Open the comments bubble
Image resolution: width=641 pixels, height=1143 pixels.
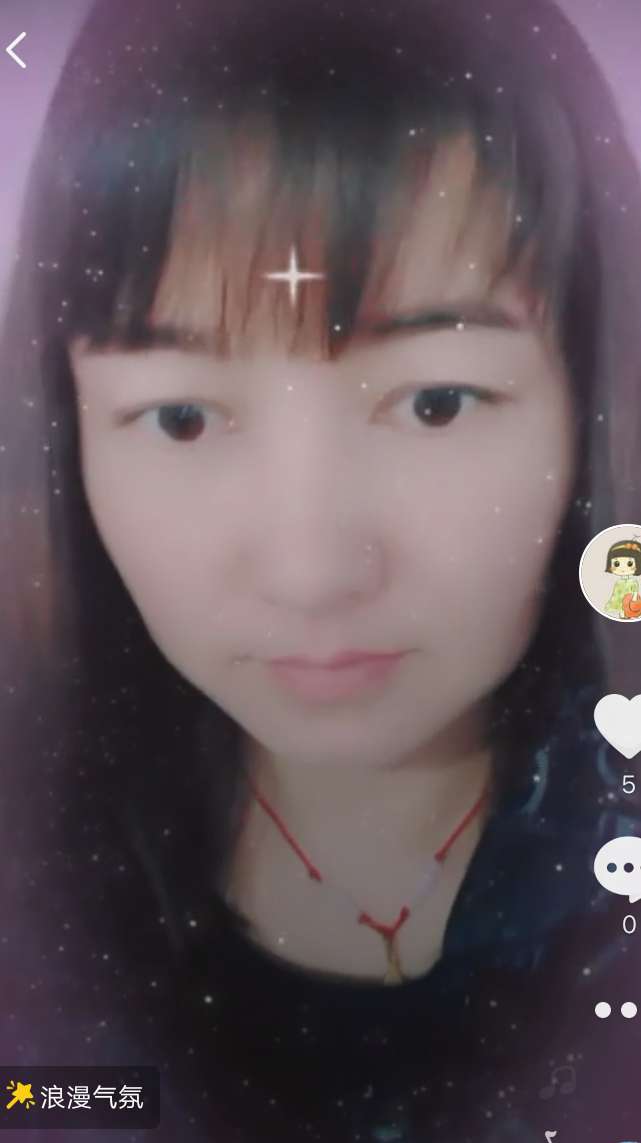coord(618,866)
